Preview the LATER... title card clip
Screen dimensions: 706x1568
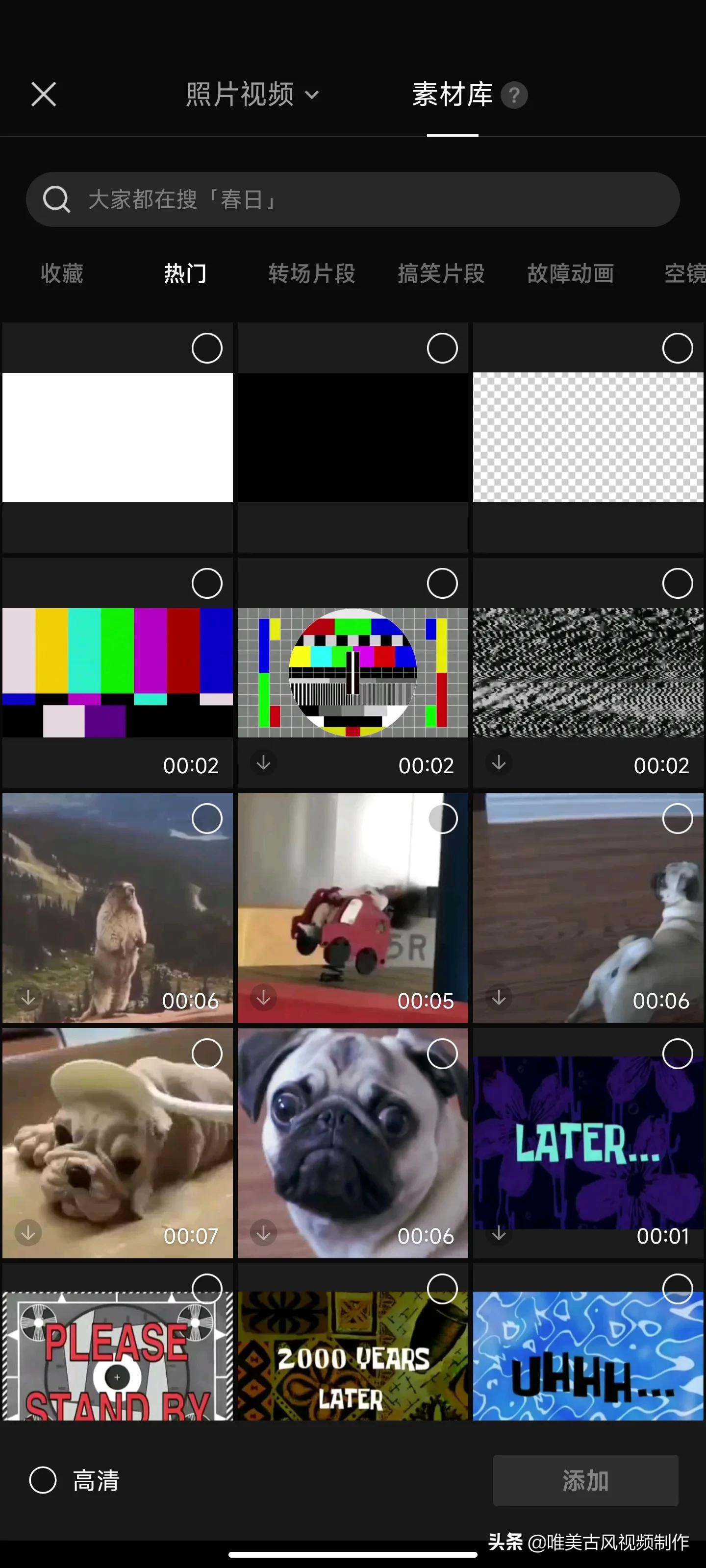click(588, 1143)
